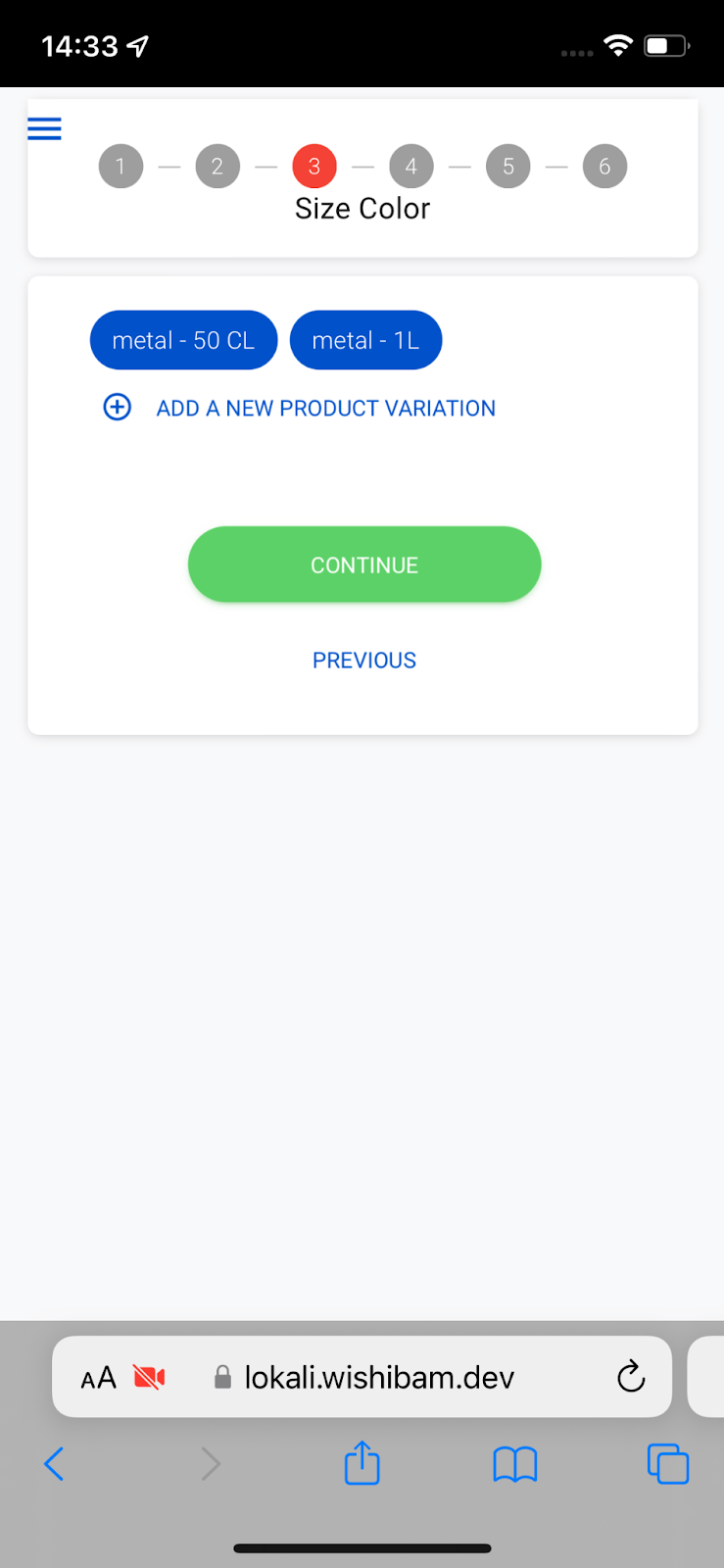Show all open Safari tabs
The height and width of the screenshot is (1568, 724).
click(x=668, y=1464)
